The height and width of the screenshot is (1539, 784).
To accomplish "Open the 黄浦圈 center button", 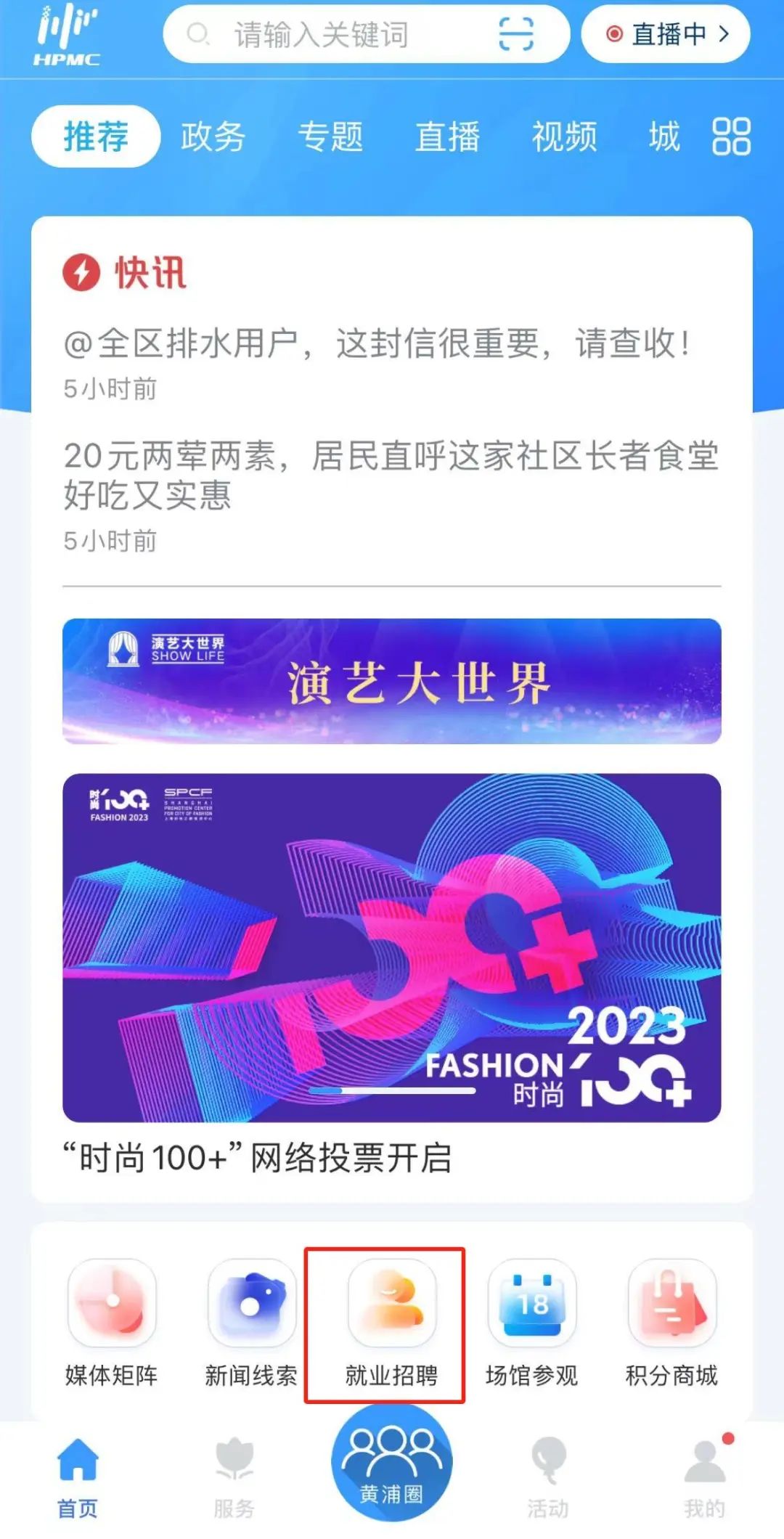I will [x=391, y=1465].
